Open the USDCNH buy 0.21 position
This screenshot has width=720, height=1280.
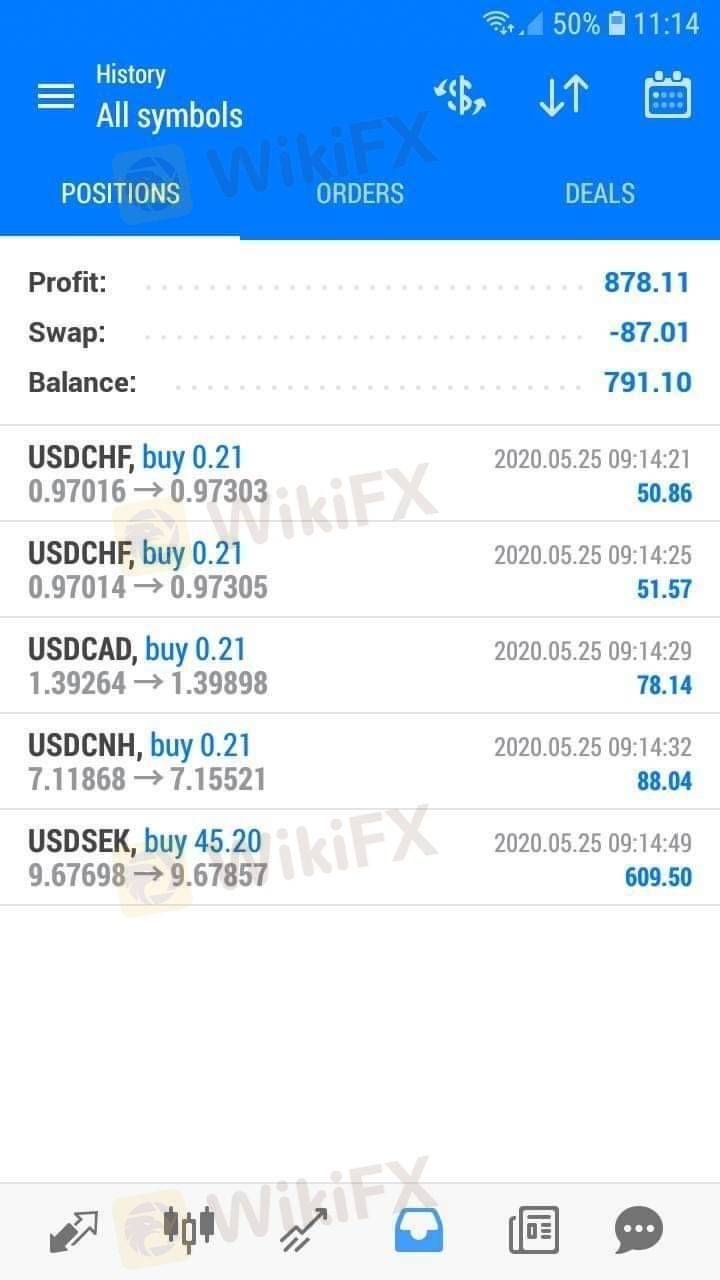pos(360,762)
